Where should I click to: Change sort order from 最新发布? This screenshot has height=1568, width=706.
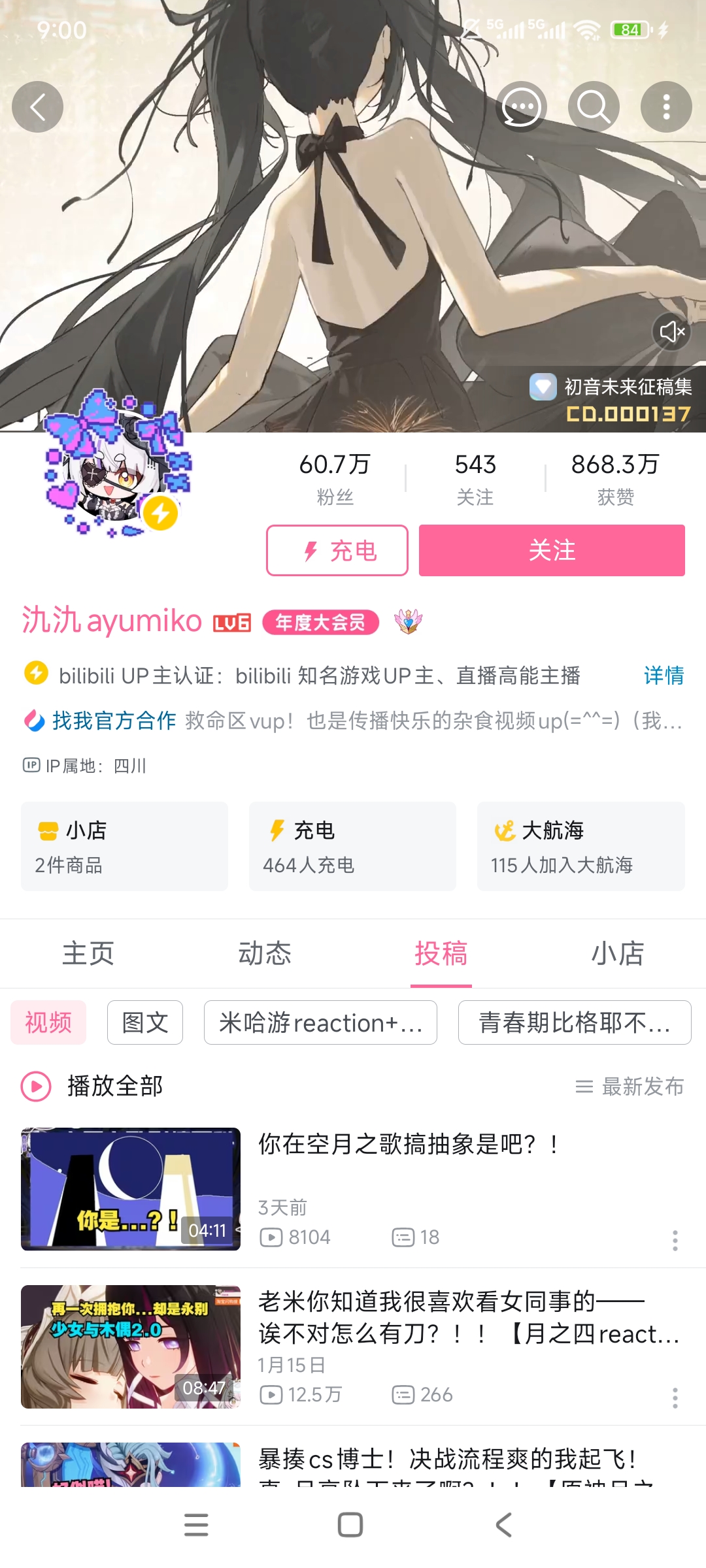click(630, 1086)
